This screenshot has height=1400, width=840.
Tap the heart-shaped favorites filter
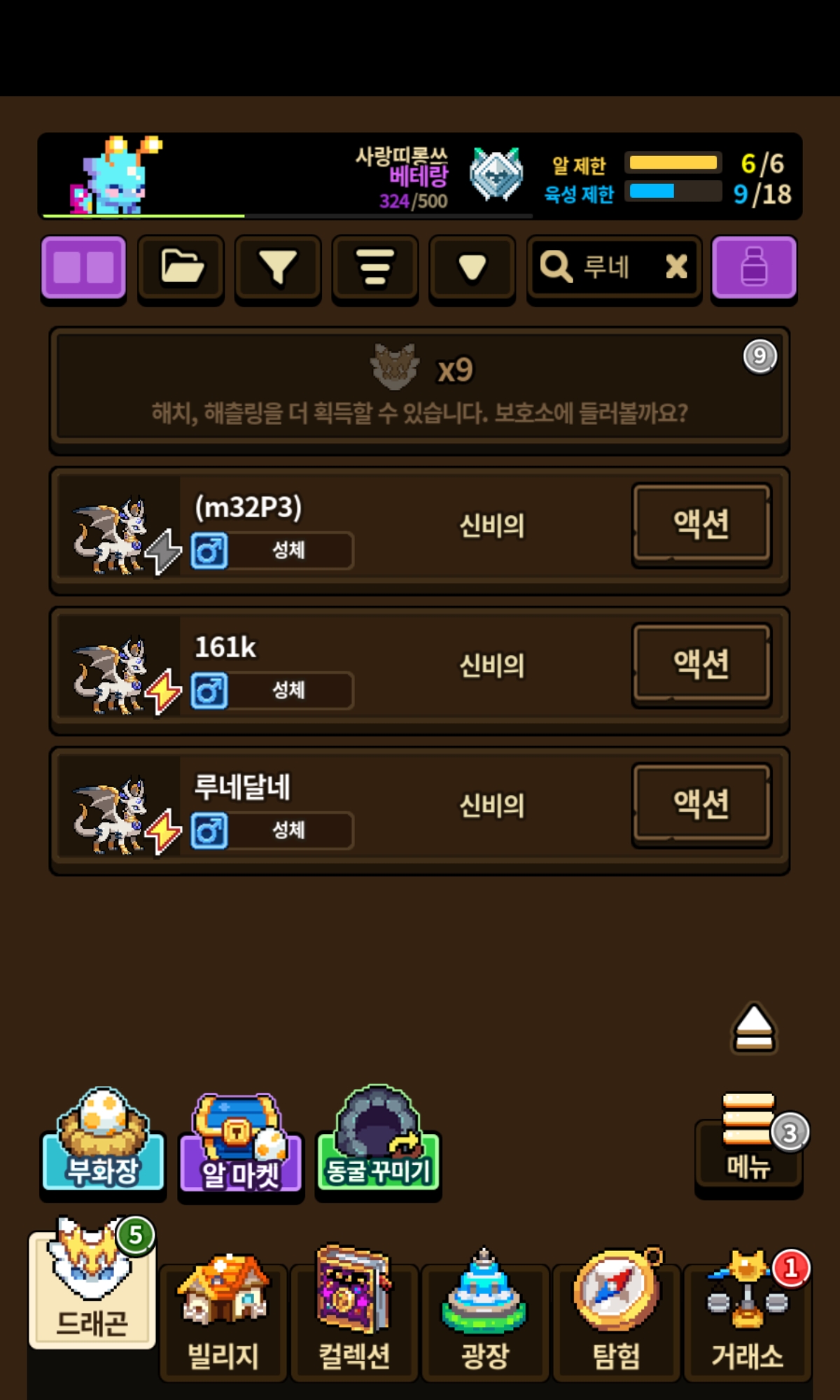coord(472,268)
